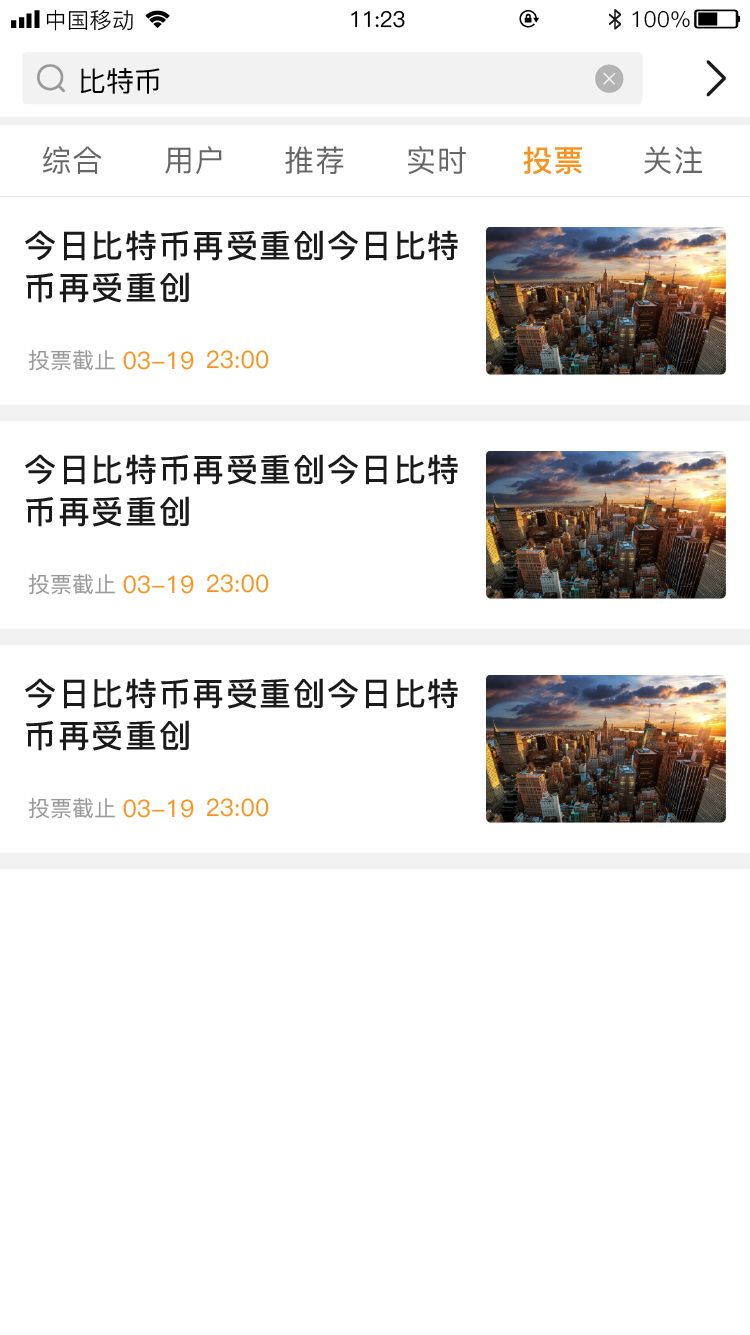Edit the search field containing 比特币
The height and width of the screenshot is (1335, 750).
click(x=332, y=79)
